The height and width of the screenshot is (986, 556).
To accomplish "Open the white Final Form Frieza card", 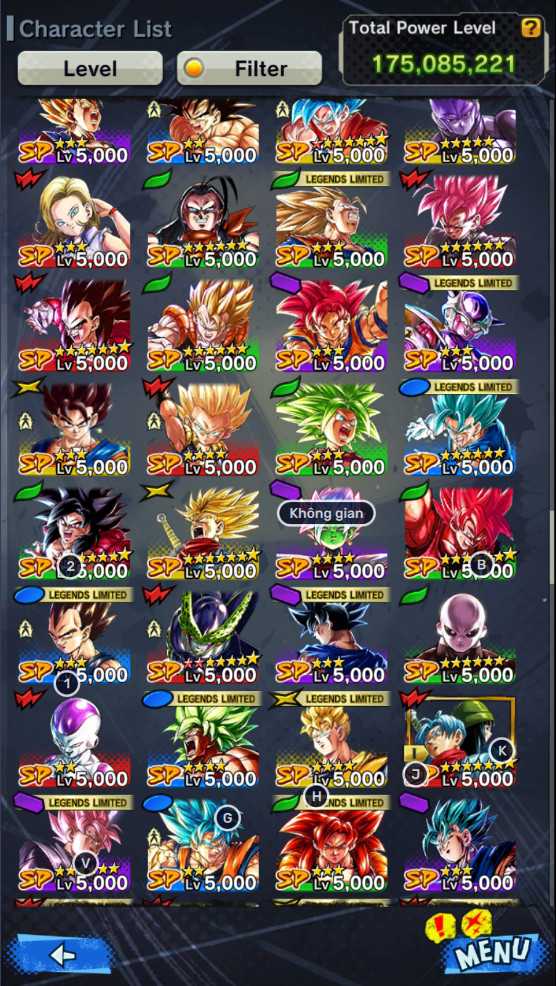I will (x=74, y=741).
